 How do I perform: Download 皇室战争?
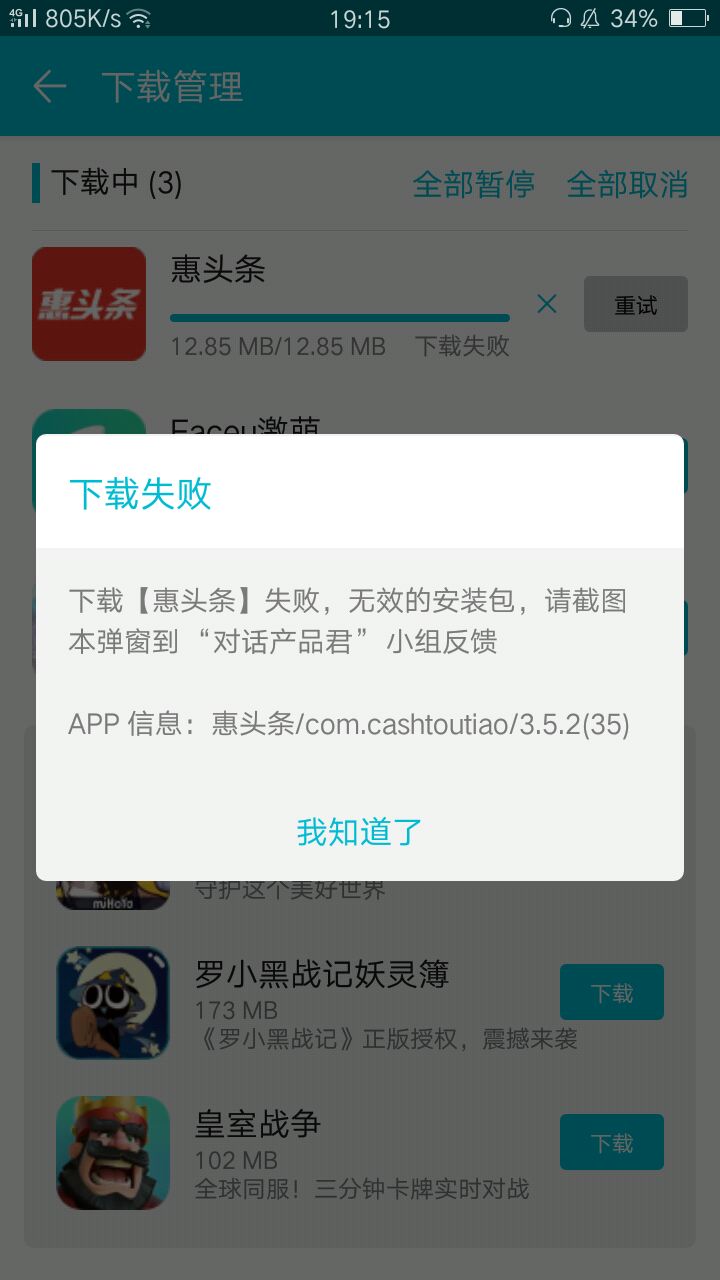(611, 1142)
